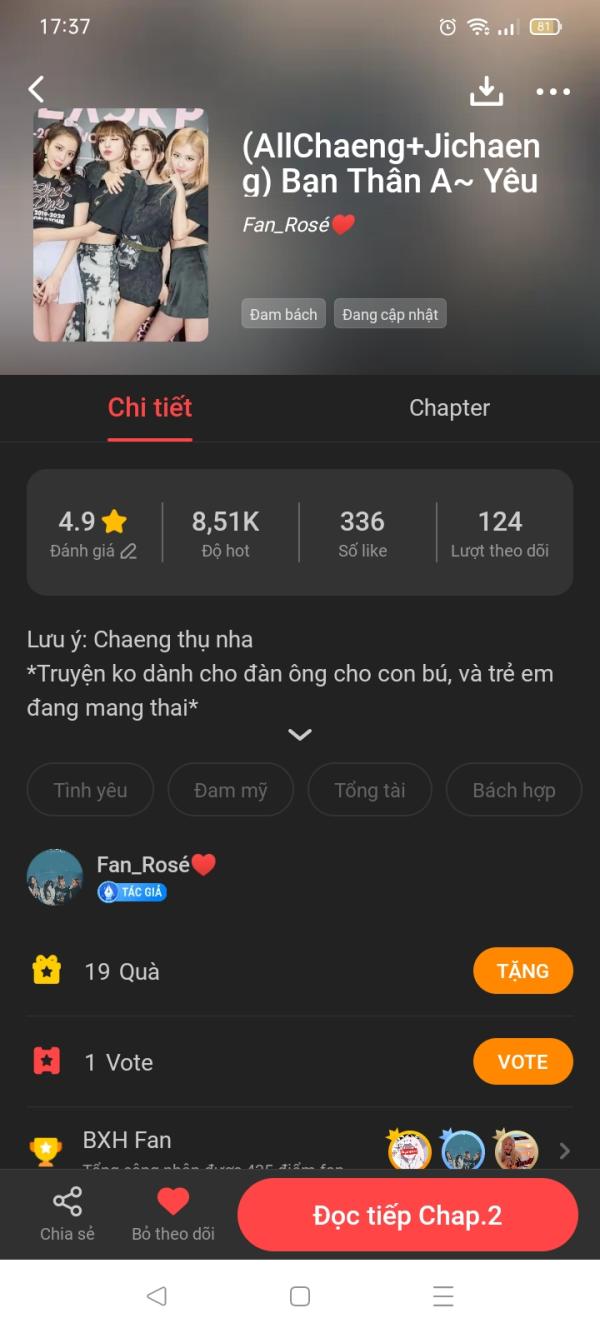The height and width of the screenshot is (1333, 600).
Task: Select the Bách hợp genre chip
Action: [x=513, y=790]
